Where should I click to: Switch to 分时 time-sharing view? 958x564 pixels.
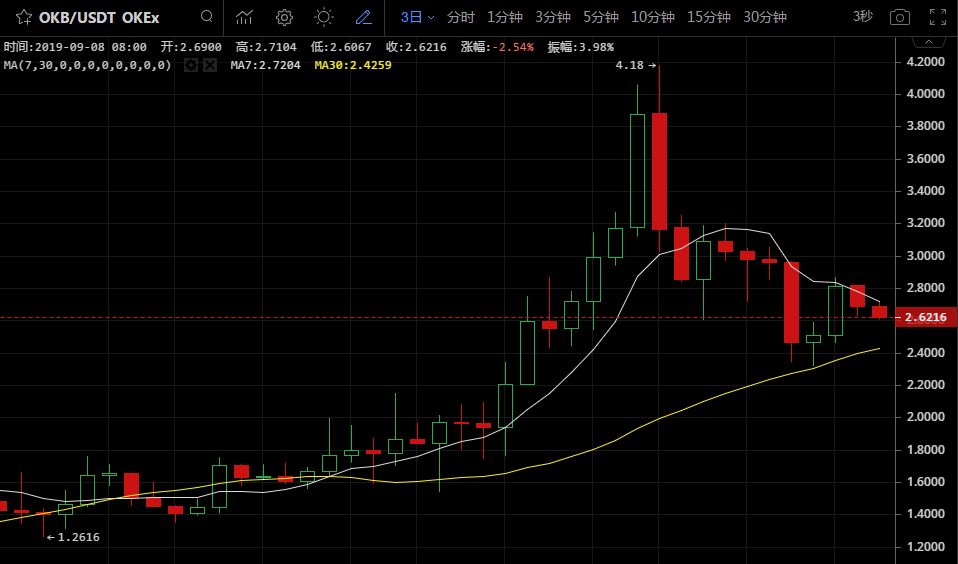pyautogui.click(x=461, y=17)
